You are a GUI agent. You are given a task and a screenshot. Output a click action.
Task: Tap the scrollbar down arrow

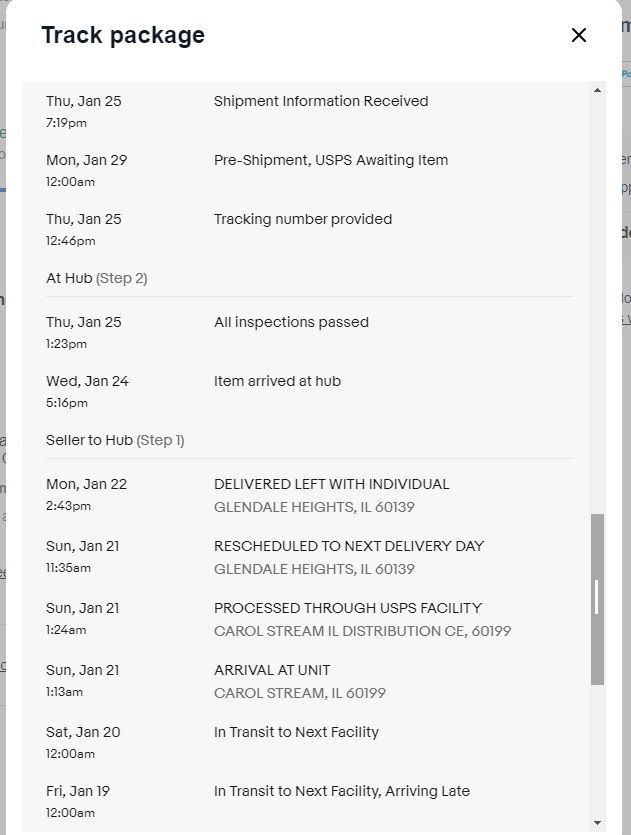point(597,821)
